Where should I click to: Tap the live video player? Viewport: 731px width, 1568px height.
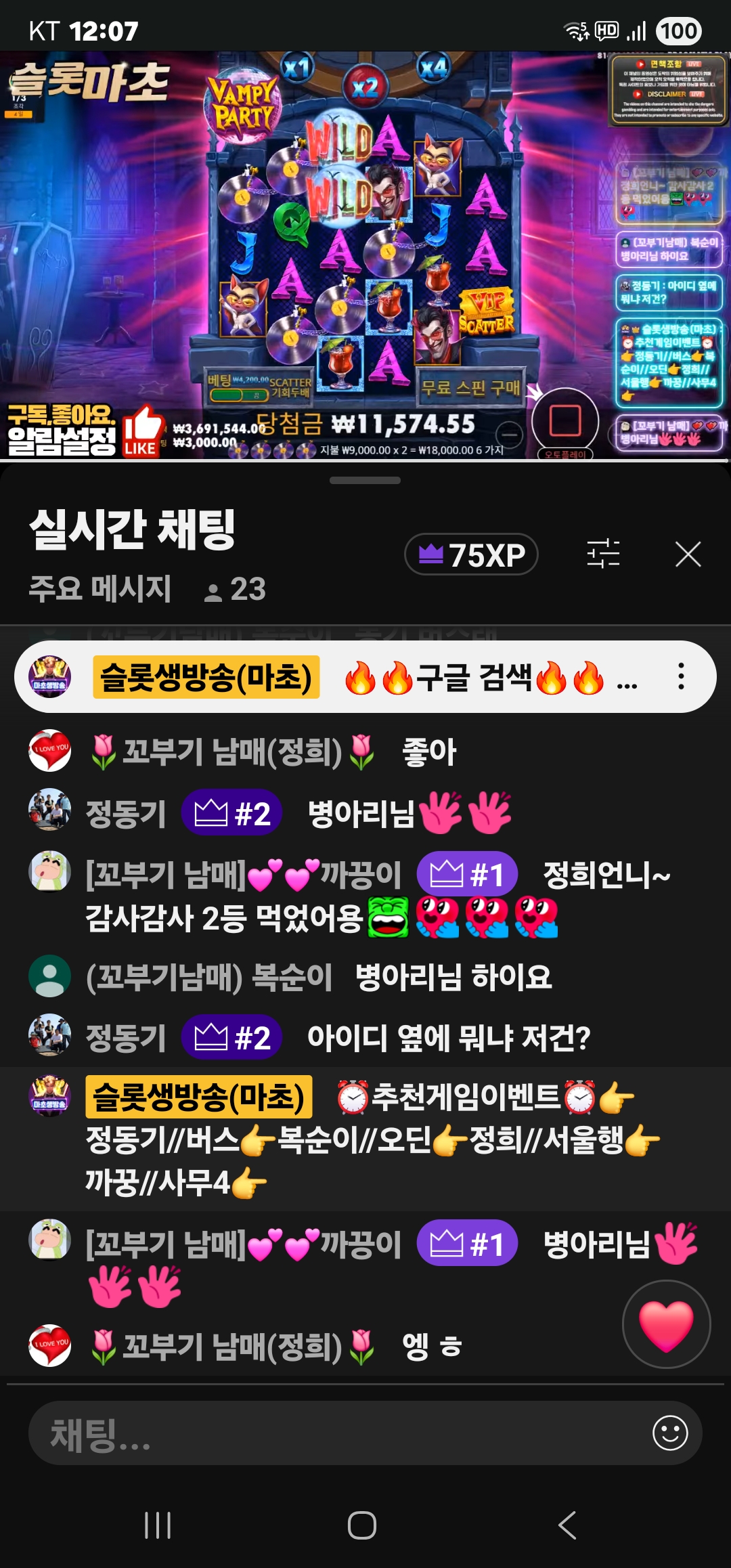365,256
